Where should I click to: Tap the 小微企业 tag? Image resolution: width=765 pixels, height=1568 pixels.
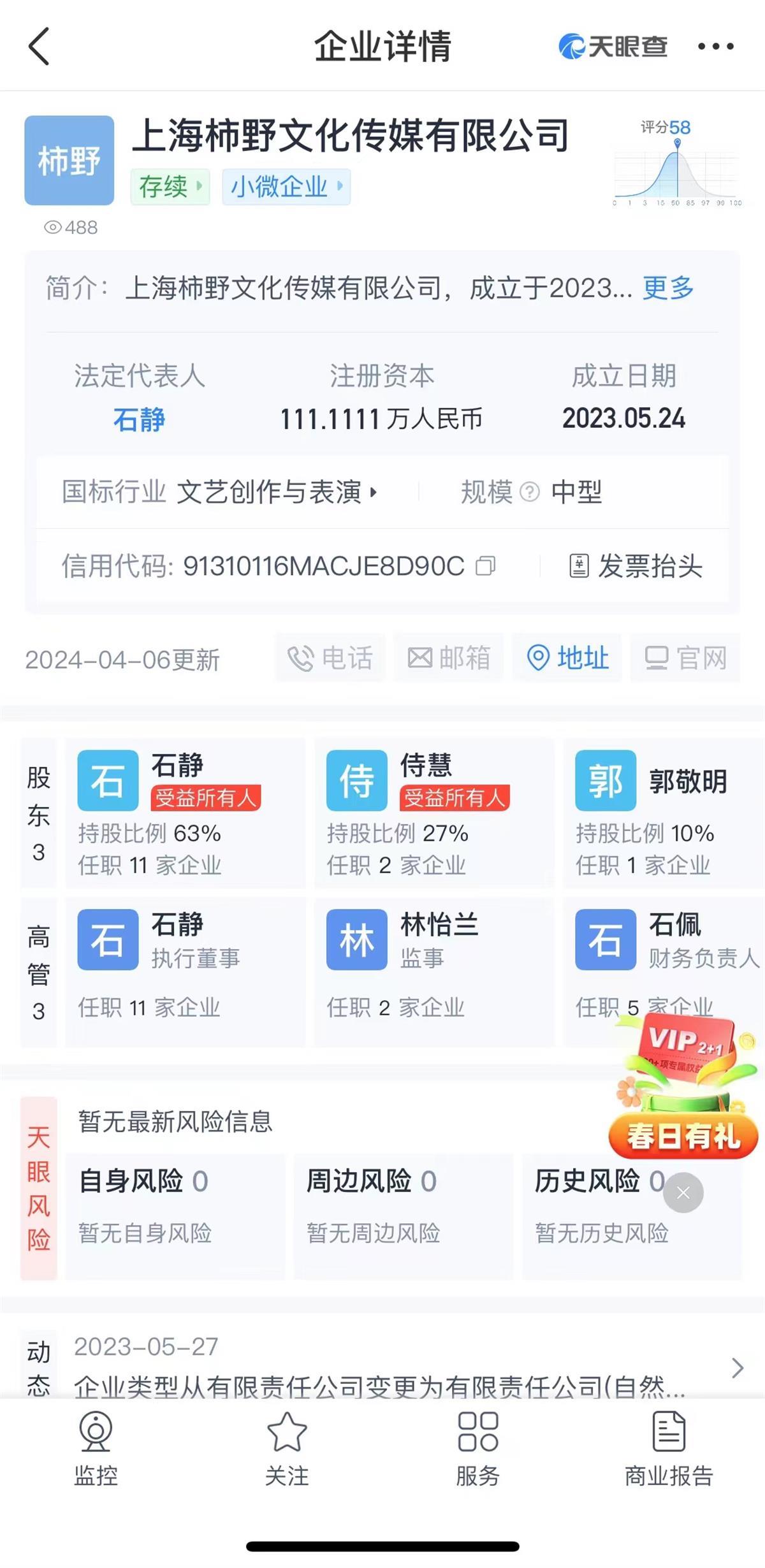pyautogui.click(x=286, y=187)
